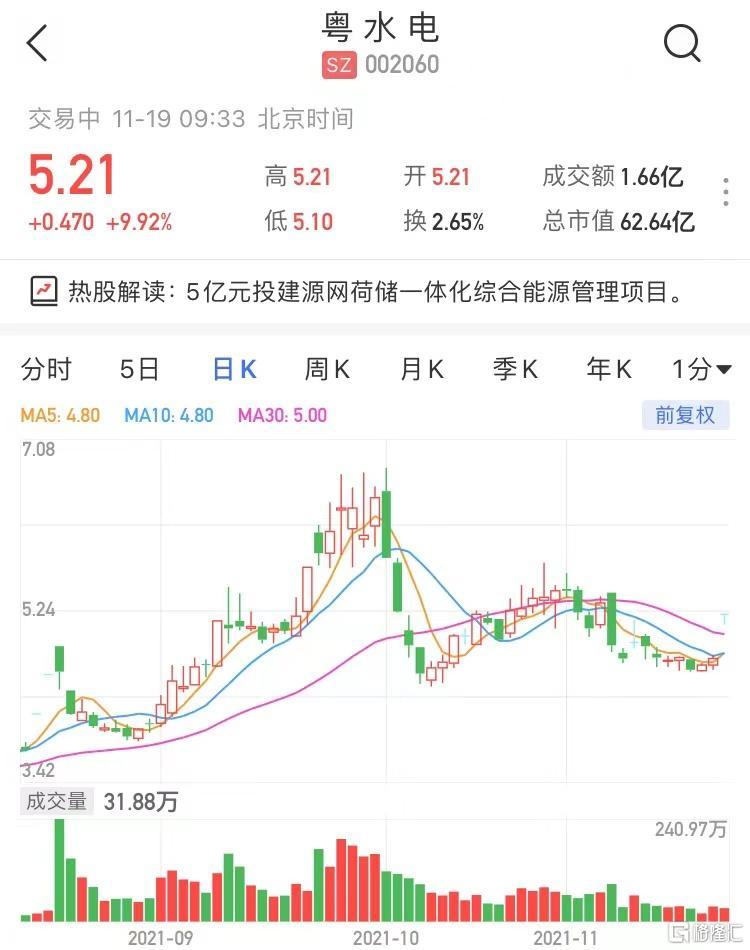Screen dimensions: 750x950
Task: Click the back arrow at top left
Action: coord(37,43)
